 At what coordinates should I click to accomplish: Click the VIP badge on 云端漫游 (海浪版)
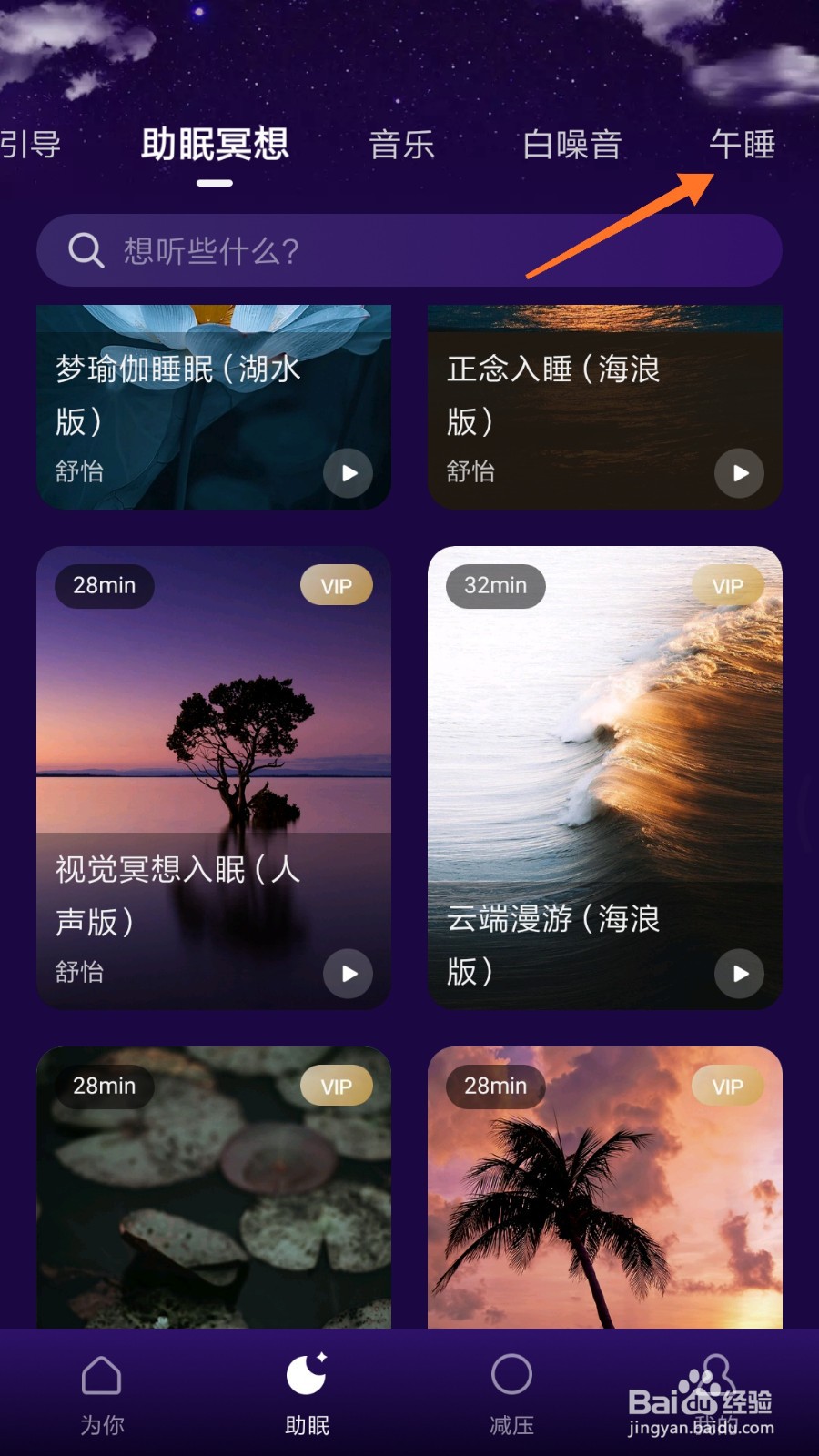726,585
